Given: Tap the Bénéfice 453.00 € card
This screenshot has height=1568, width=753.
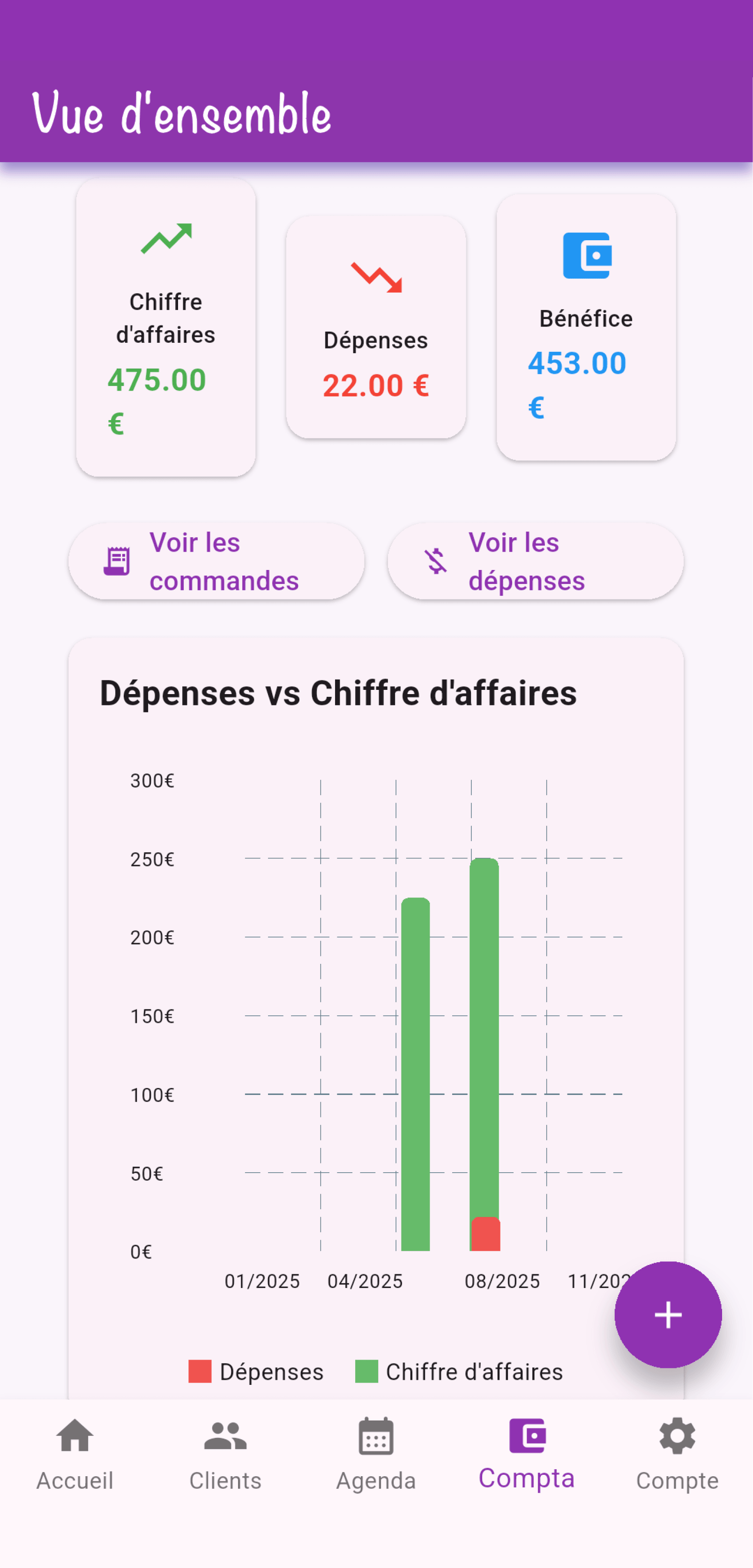Looking at the screenshot, I should (587, 329).
